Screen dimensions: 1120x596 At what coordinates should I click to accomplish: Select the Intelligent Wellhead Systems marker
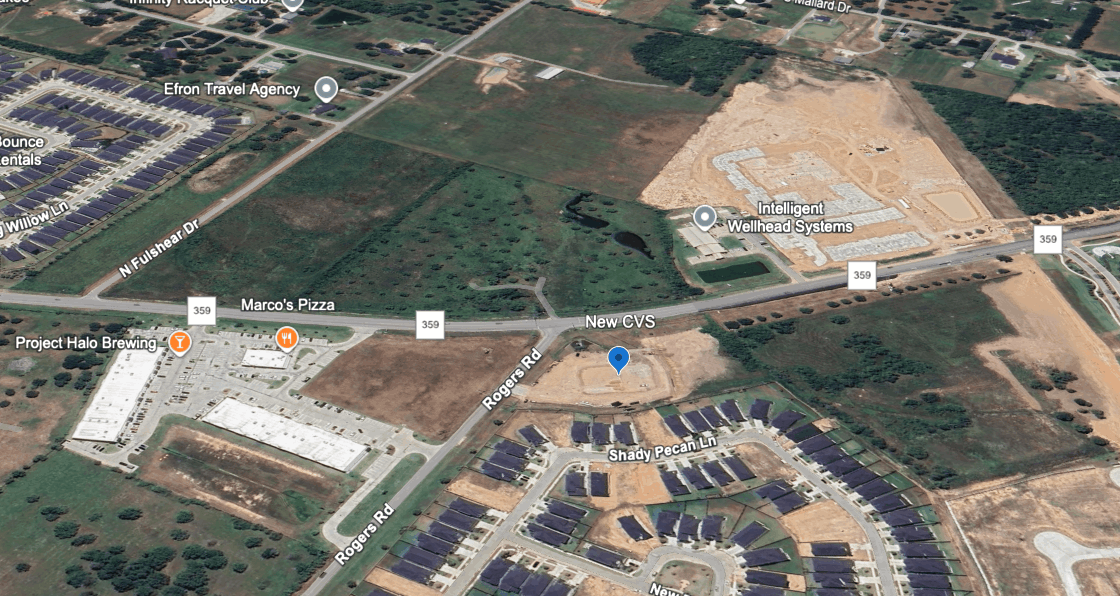pos(705,217)
